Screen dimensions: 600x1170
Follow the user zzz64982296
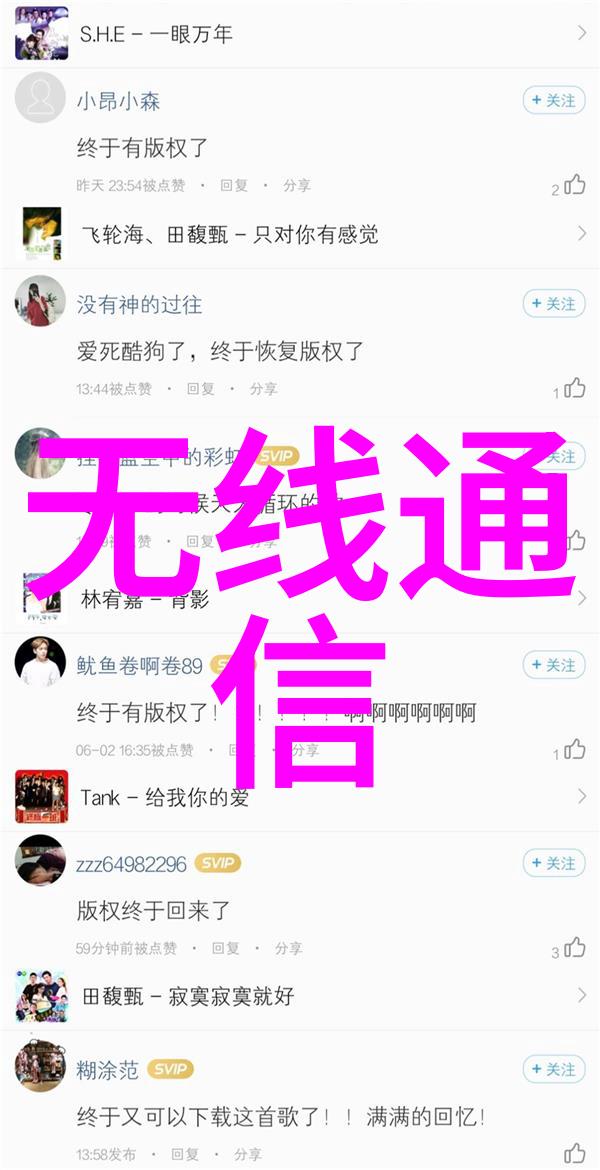[553, 863]
